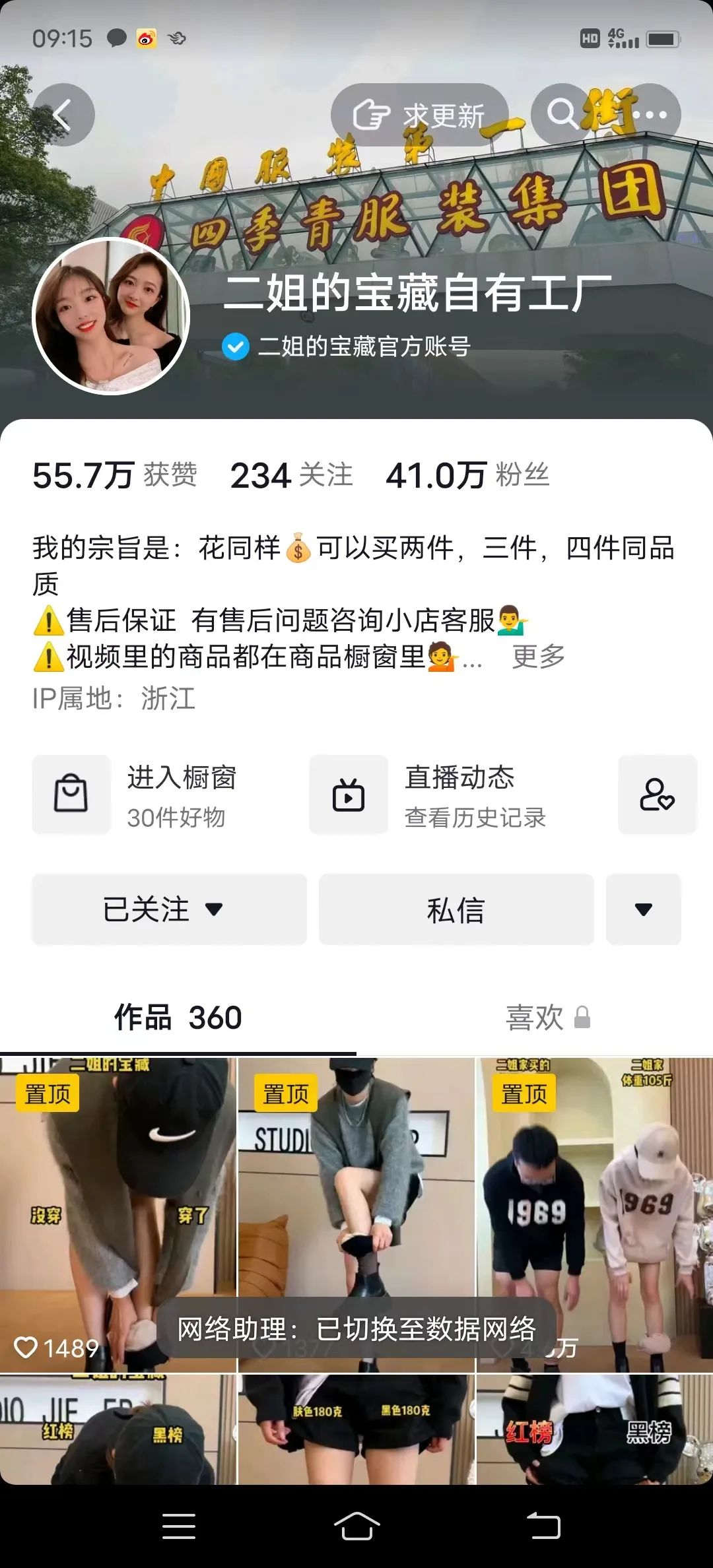Open the search icon in the header
Viewport: 713px width, 1568px height.
562,114
